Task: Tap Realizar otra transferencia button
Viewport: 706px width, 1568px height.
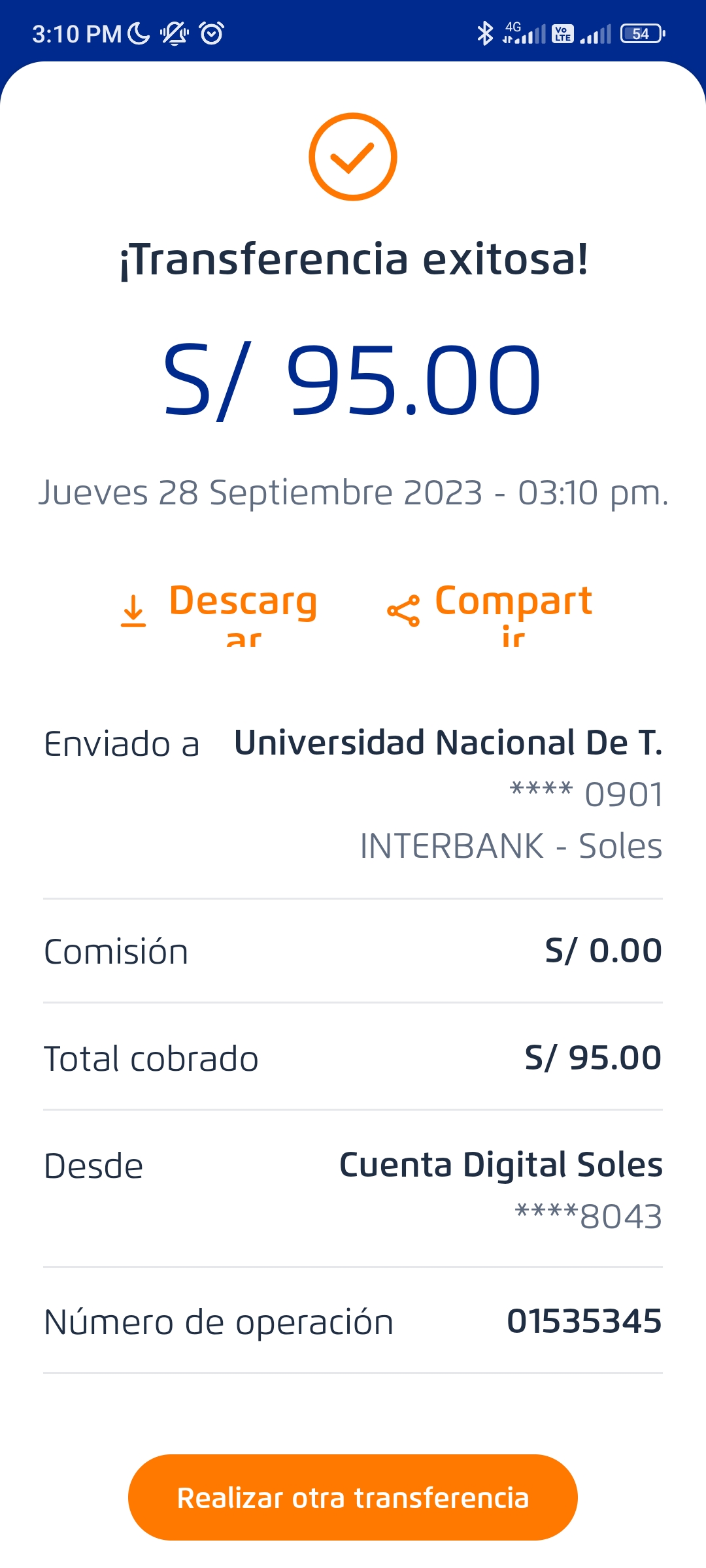Action: pos(353,1497)
